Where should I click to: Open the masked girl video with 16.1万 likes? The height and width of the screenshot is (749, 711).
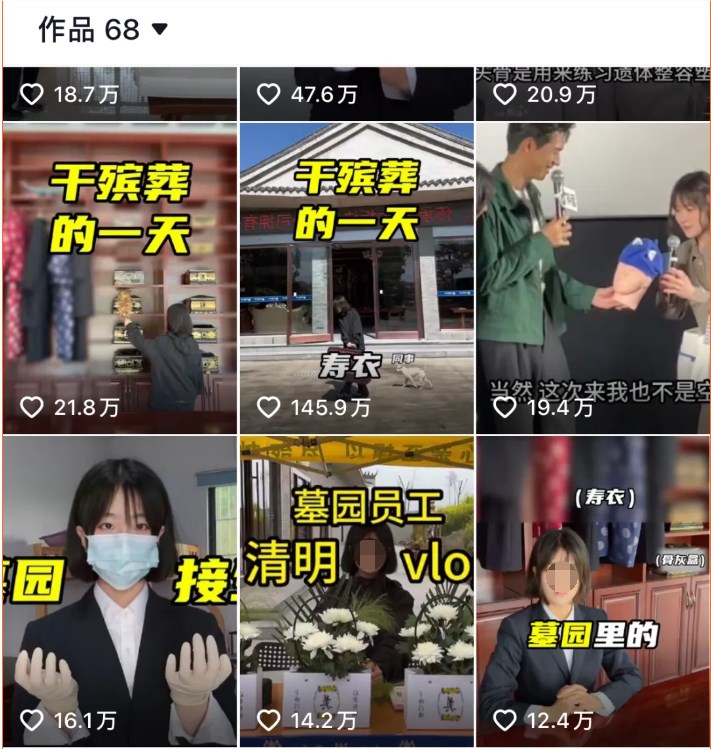(119, 590)
